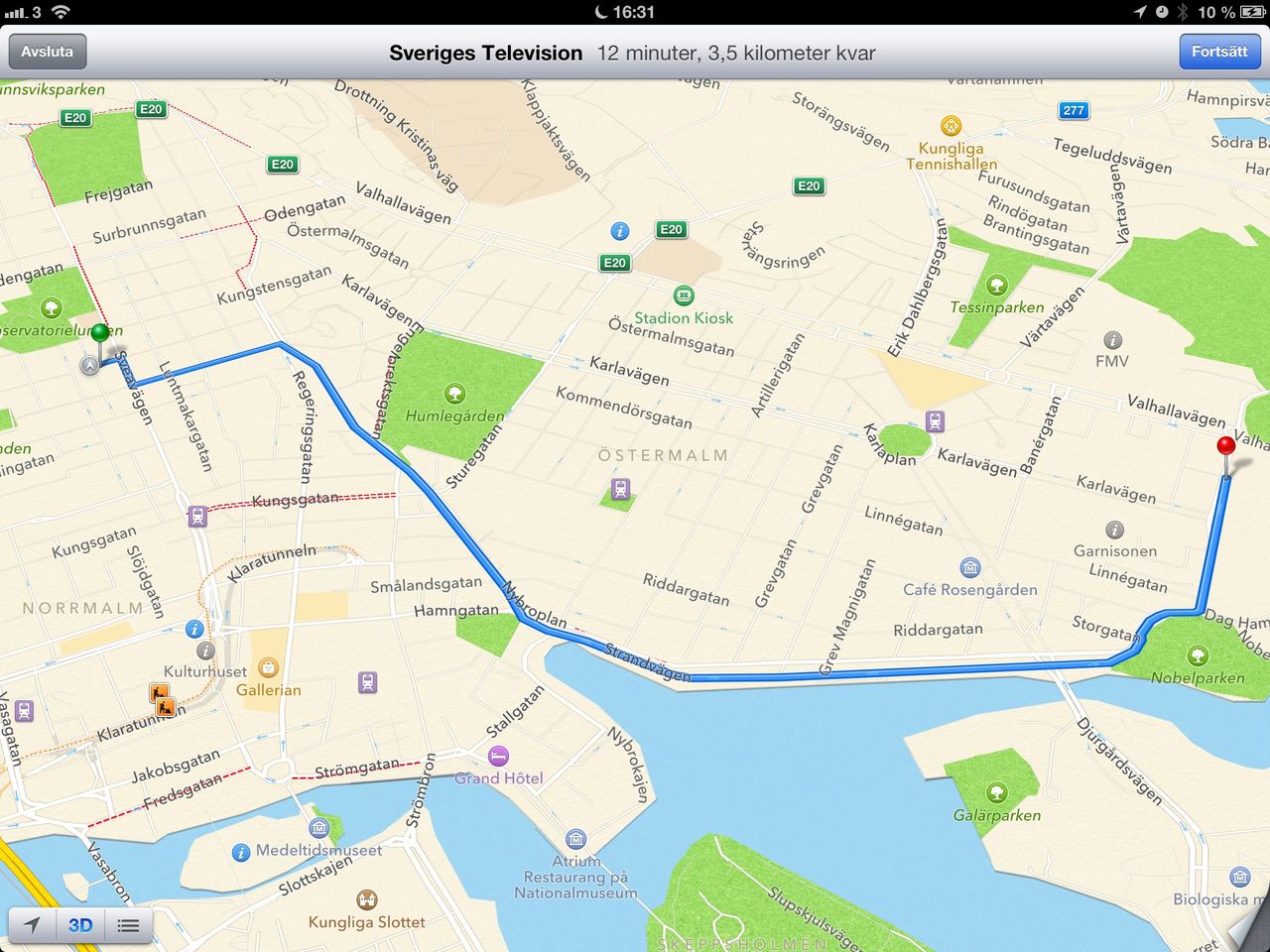1270x952 pixels.
Task: Select the Kungliga Slottet landmark
Action: [x=367, y=900]
